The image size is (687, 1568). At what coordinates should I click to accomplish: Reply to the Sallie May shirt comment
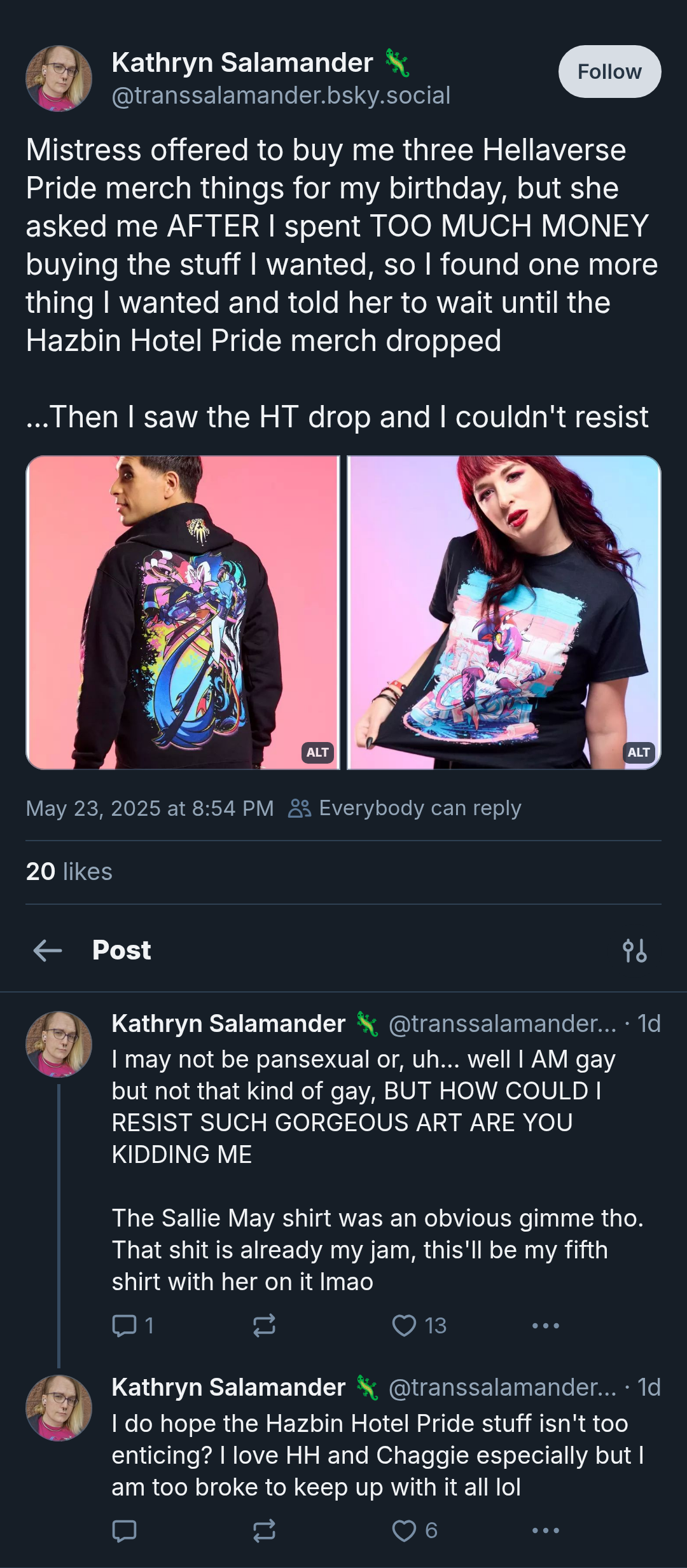(x=132, y=1326)
